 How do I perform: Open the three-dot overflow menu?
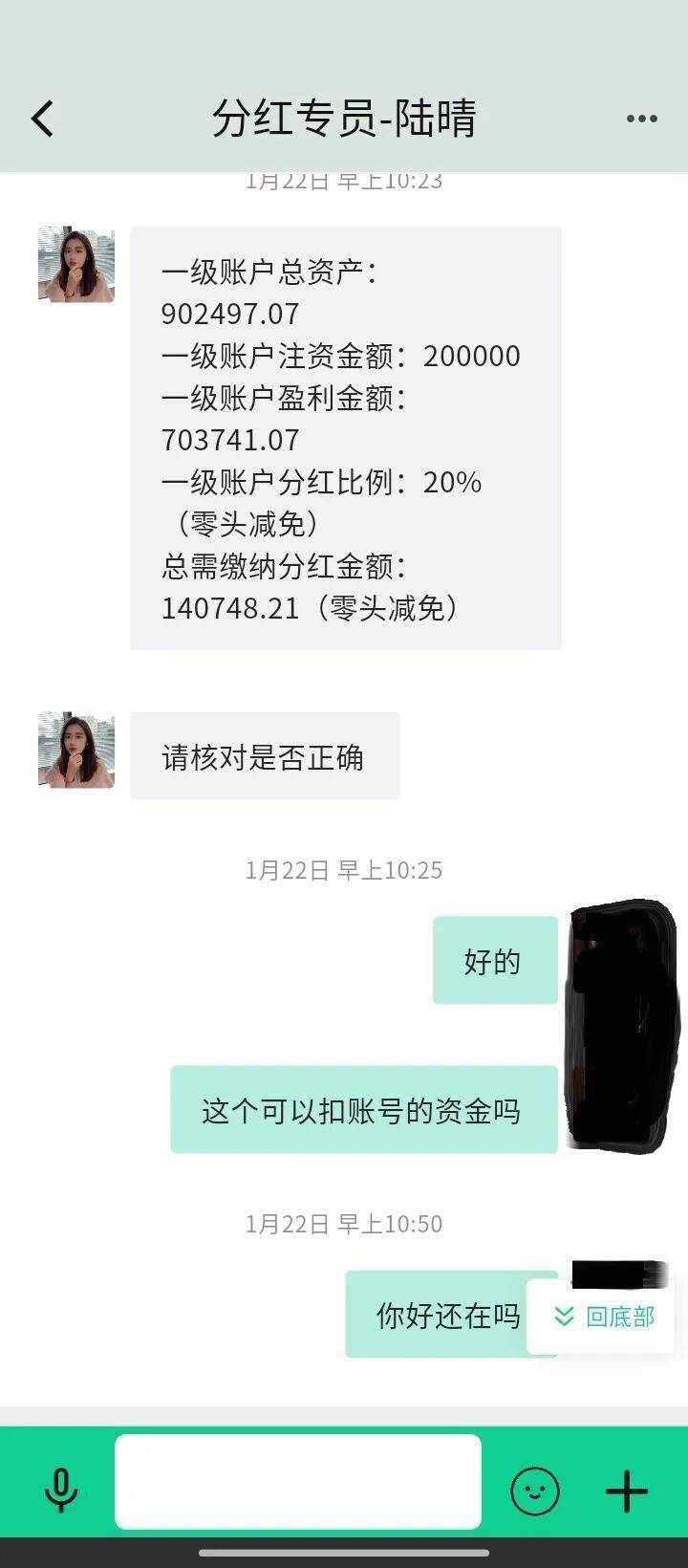pyautogui.click(x=641, y=119)
